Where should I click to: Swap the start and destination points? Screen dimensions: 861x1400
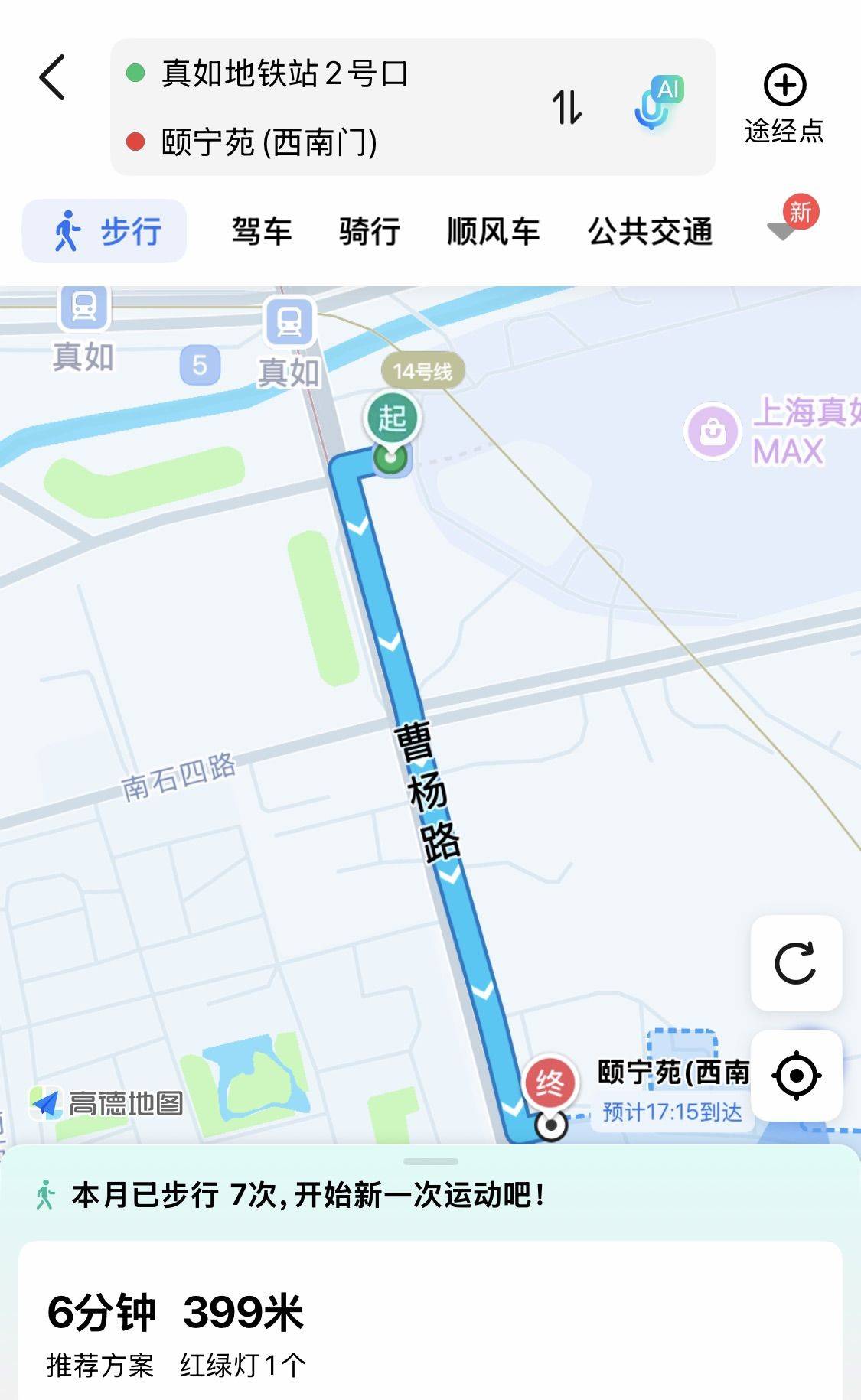(567, 107)
